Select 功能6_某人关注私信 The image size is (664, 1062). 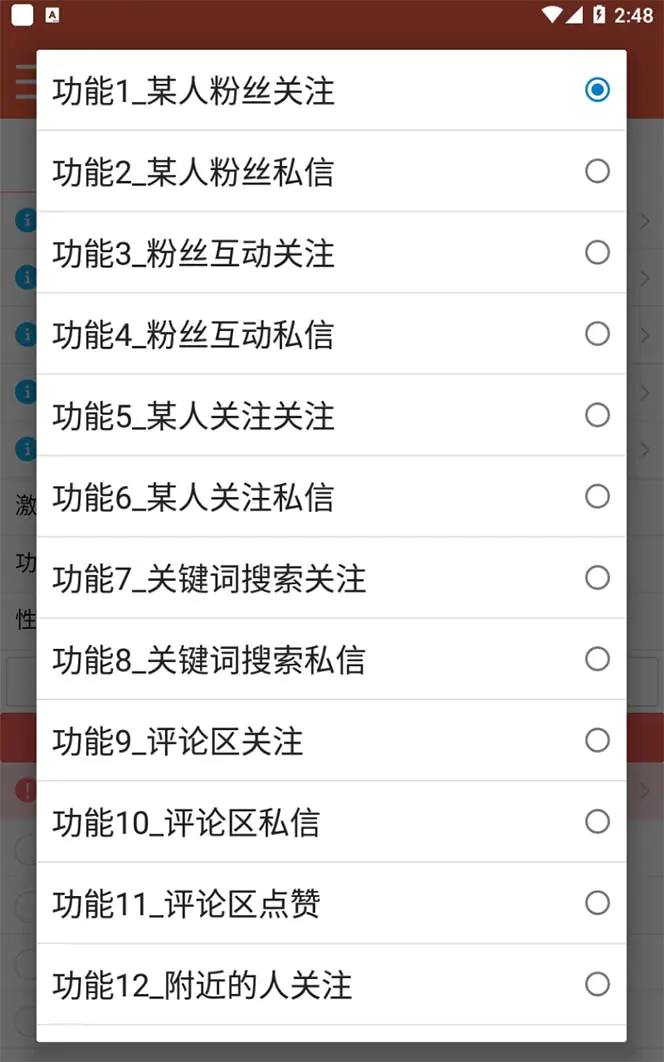pos(331,497)
